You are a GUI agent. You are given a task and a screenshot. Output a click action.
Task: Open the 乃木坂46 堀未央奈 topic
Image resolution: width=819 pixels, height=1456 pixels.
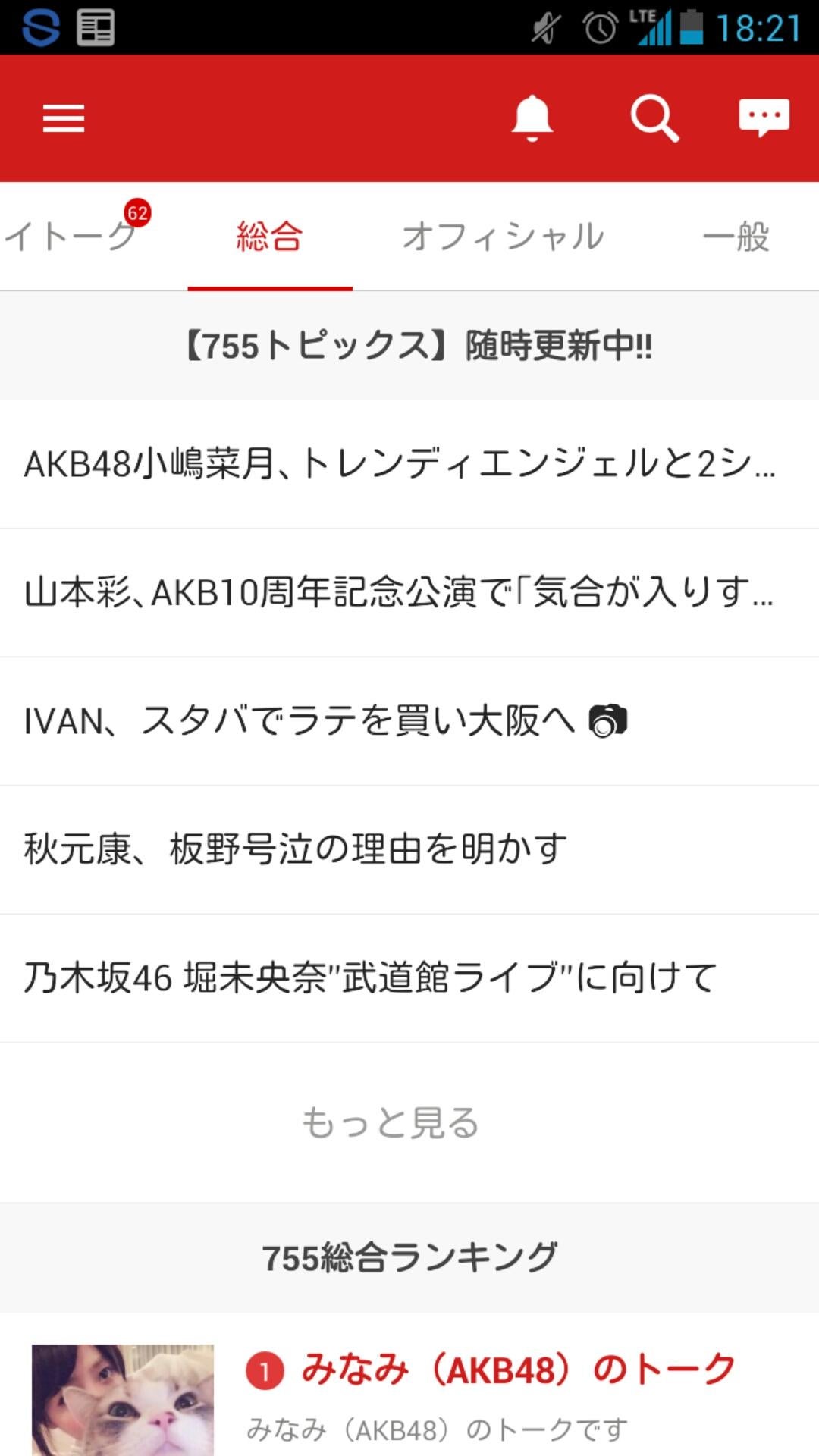(370, 977)
